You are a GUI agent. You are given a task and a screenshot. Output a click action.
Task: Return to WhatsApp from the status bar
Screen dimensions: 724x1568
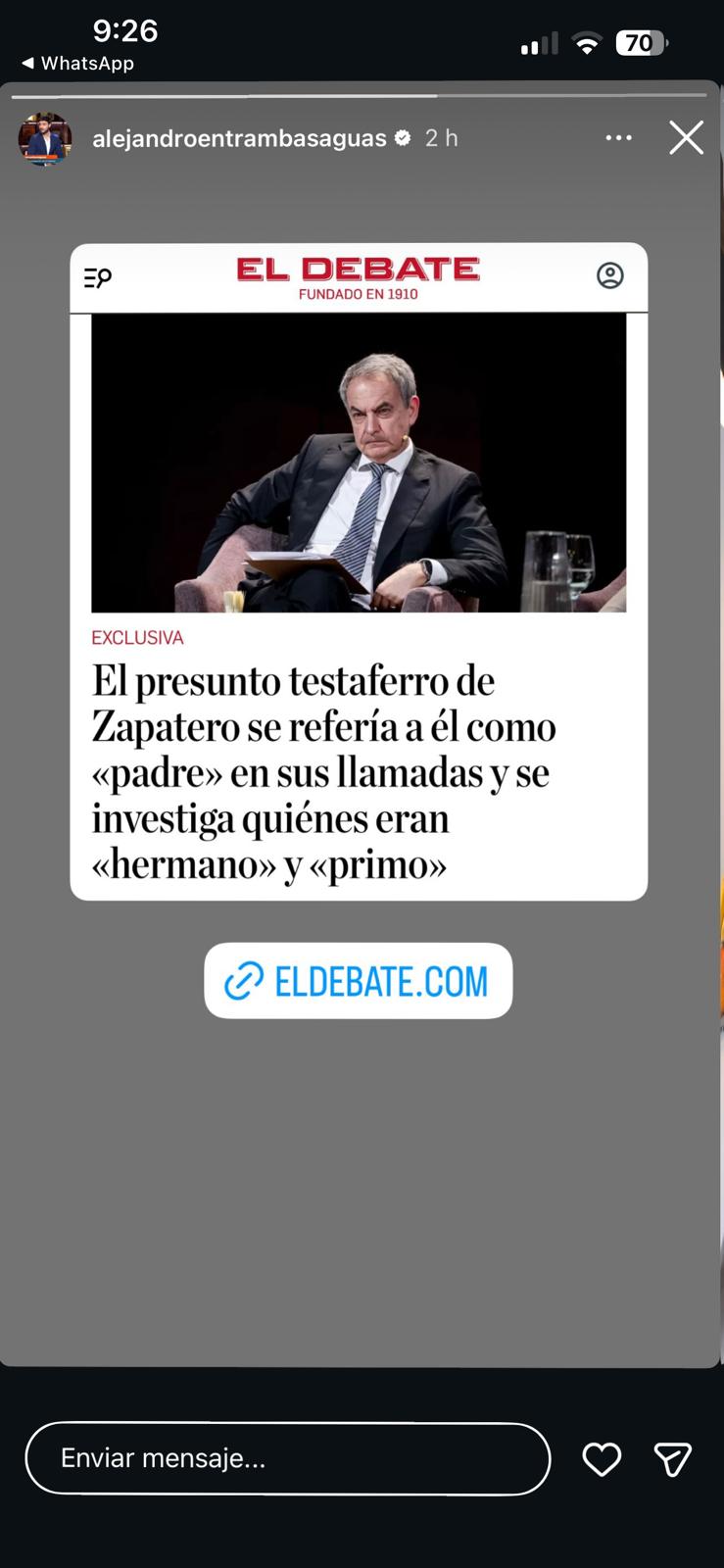click(77, 63)
